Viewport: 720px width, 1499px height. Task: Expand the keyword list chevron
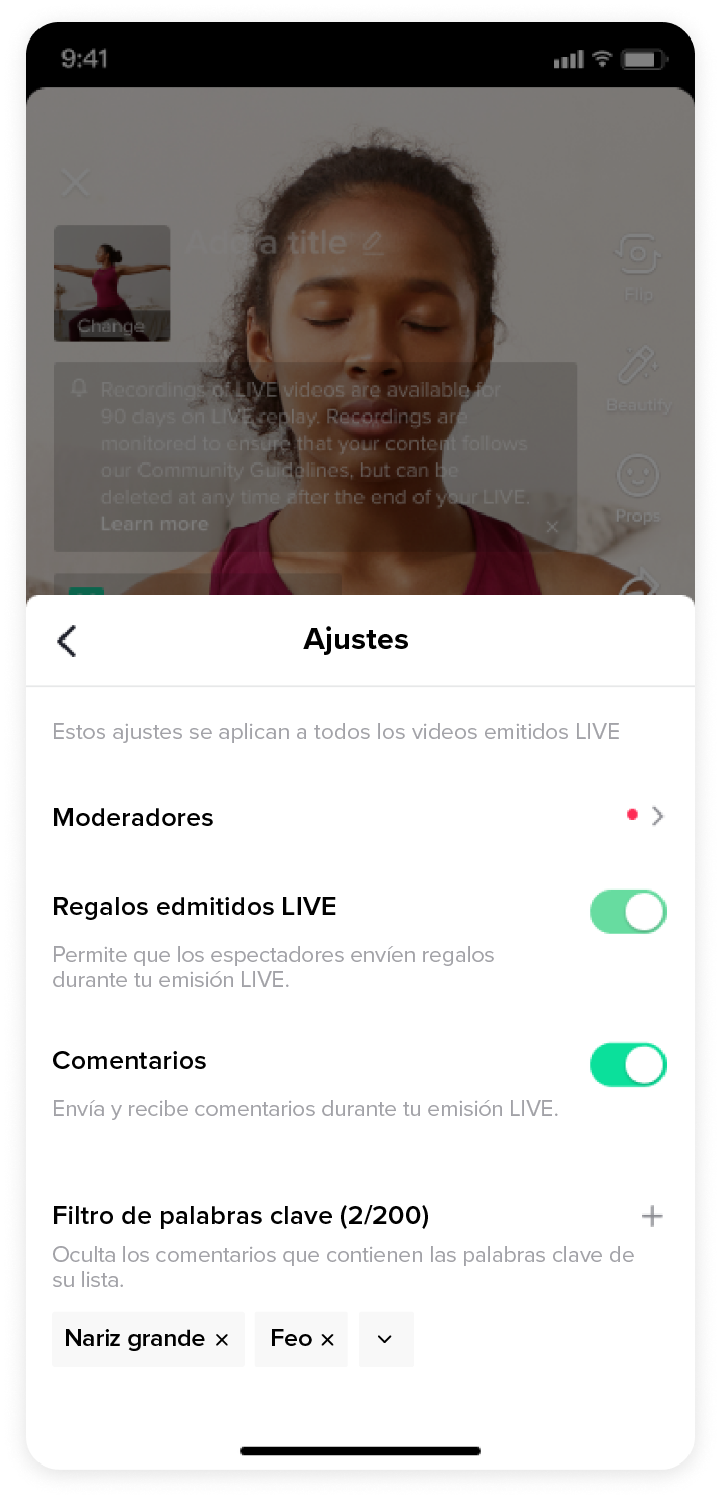click(x=386, y=1340)
